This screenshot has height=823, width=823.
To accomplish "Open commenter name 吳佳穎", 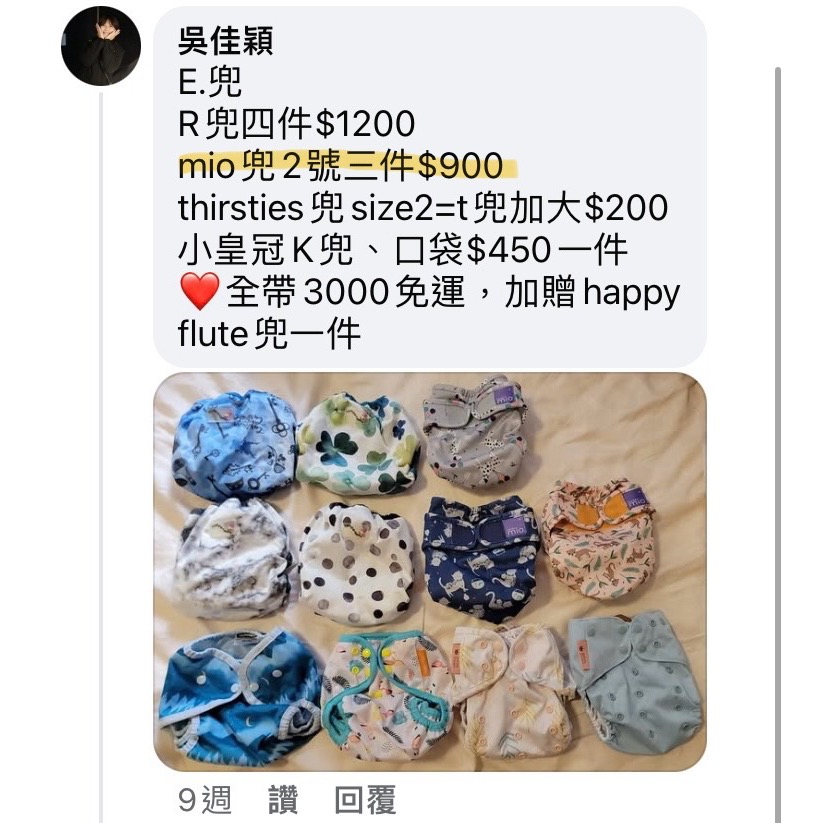I will pyautogui.click(x=225, y=40).
